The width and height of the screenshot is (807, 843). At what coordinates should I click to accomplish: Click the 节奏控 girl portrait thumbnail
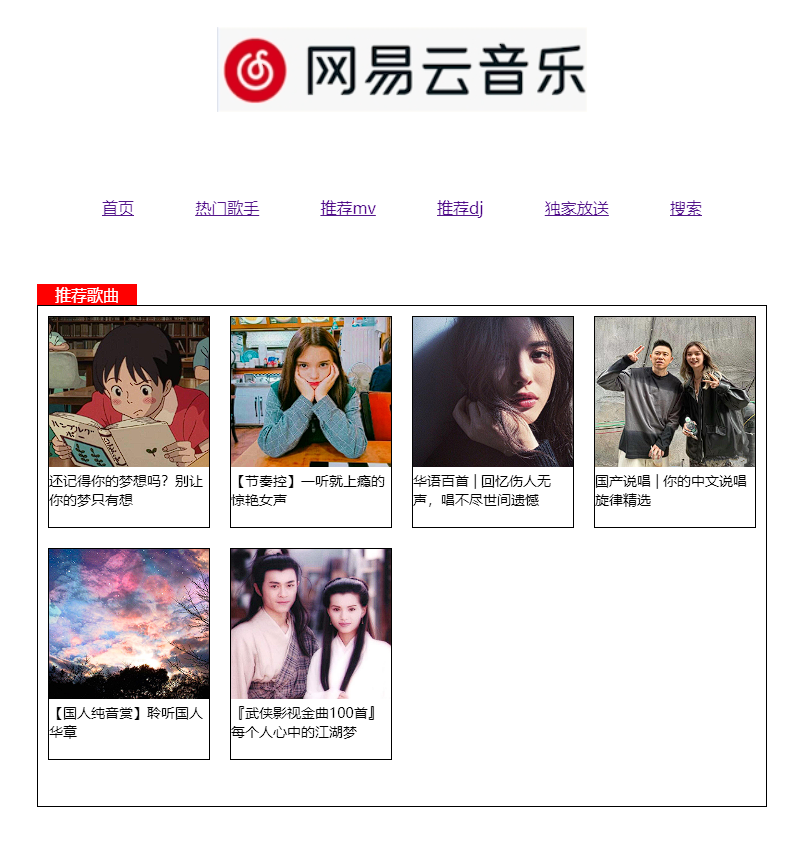coord(310,390)
